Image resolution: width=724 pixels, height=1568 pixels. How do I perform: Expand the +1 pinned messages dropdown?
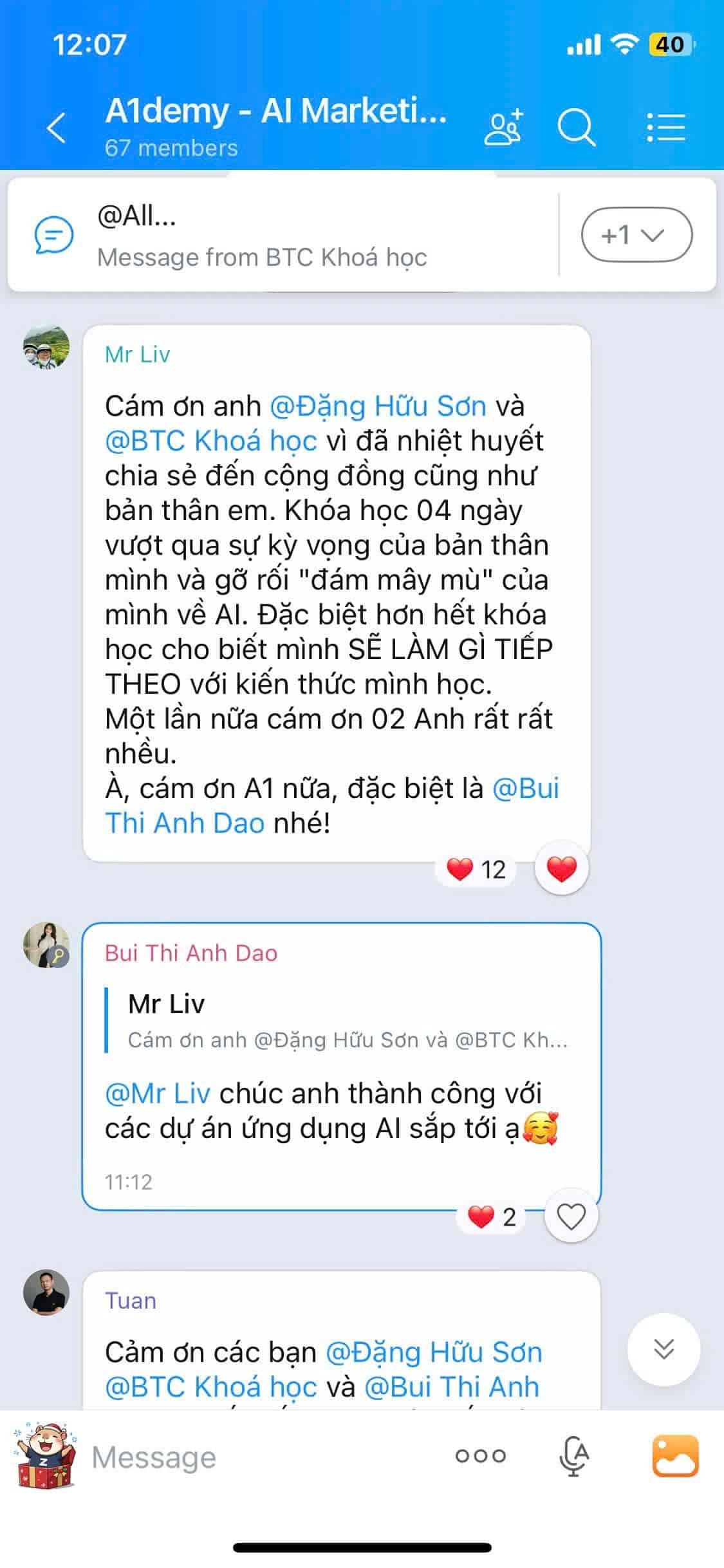pos(636,235)
